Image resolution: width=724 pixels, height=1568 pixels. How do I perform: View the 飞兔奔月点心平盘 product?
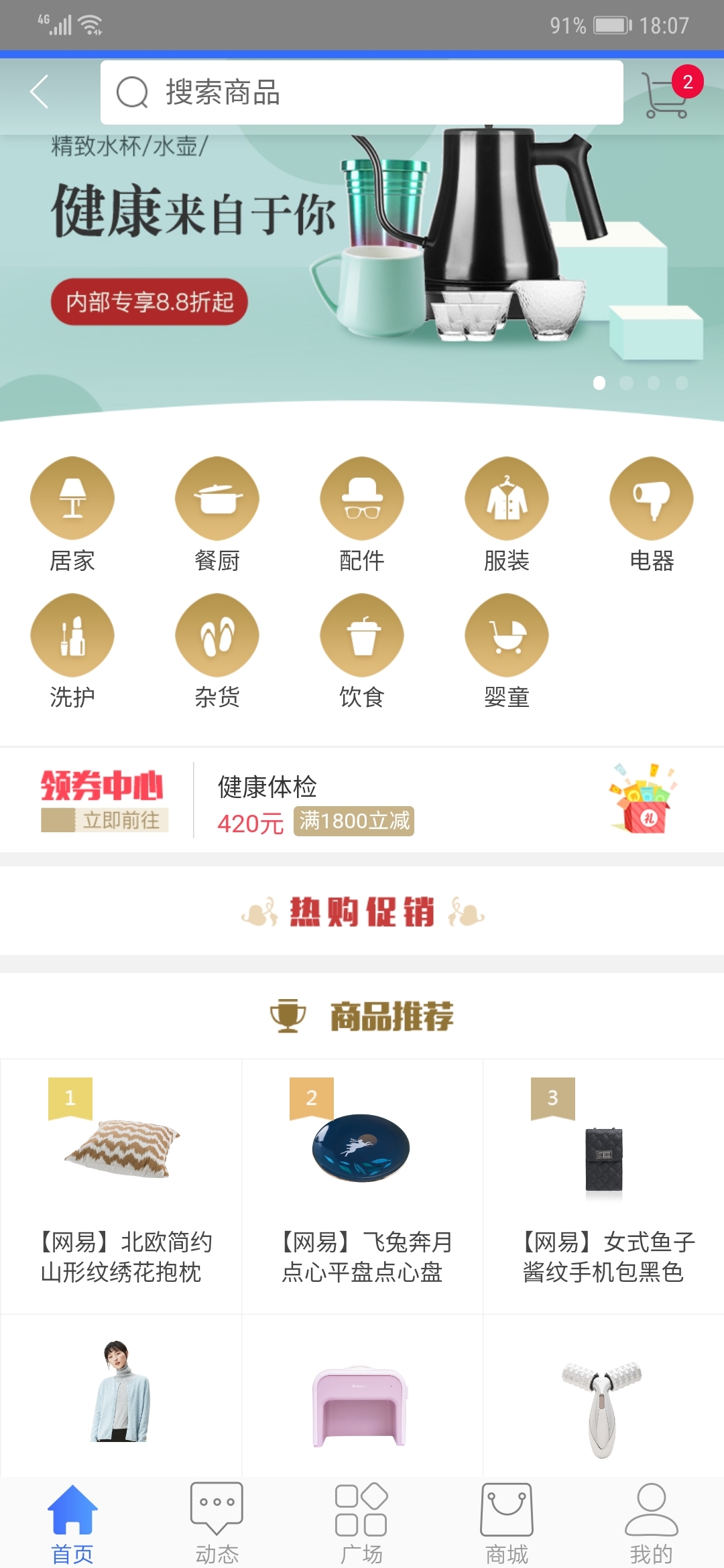[x=362, y=1186]
